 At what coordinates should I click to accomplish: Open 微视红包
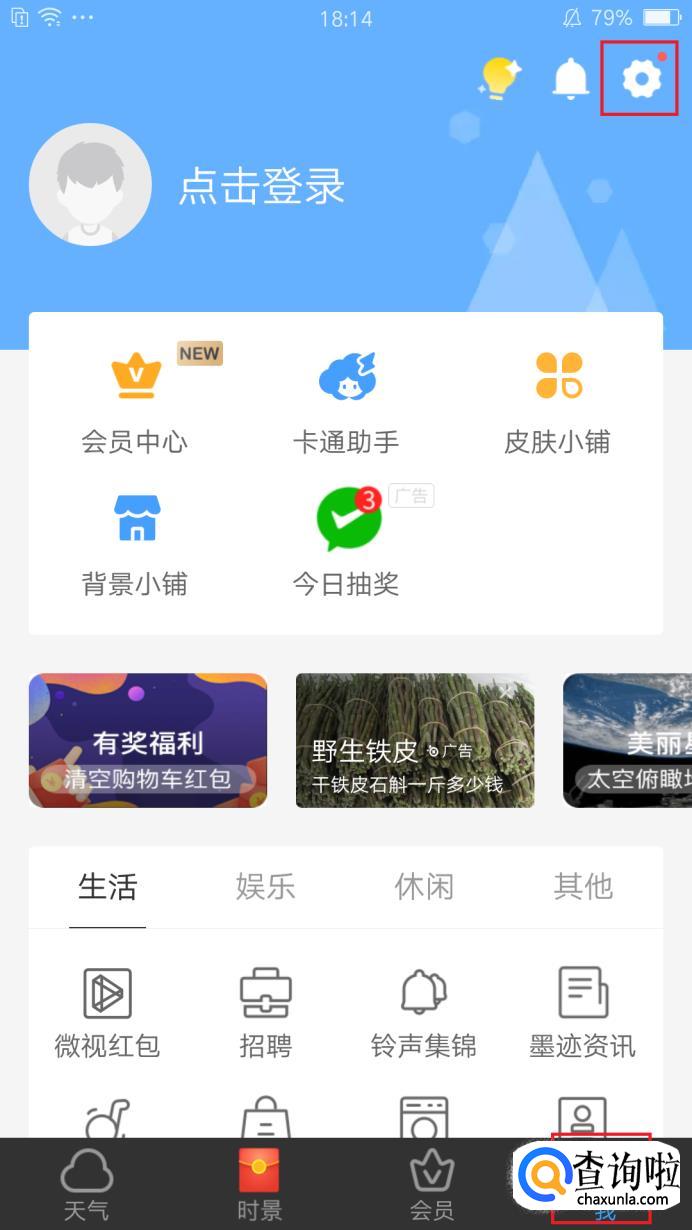pos(107,1012)
